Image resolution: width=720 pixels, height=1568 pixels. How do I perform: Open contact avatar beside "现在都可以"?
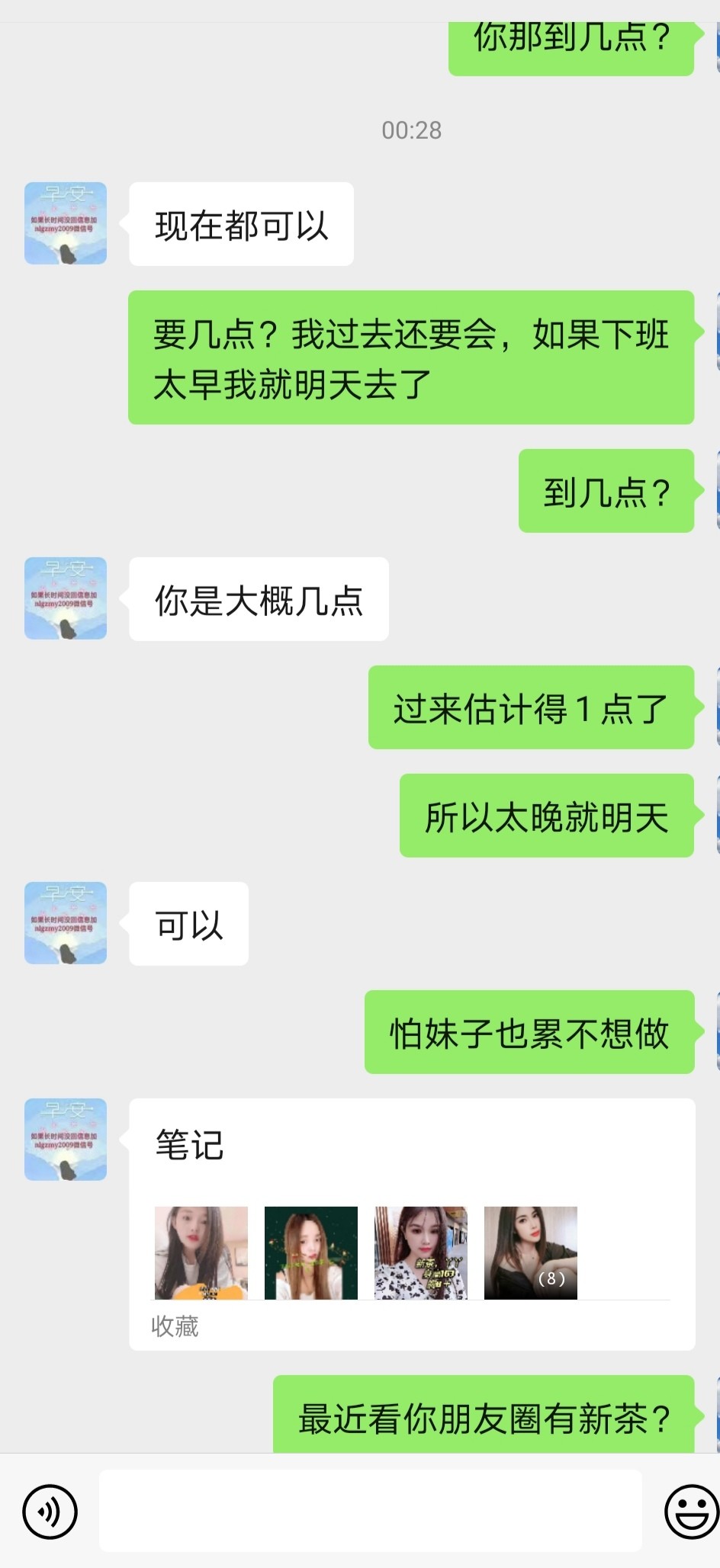(66, 223)
